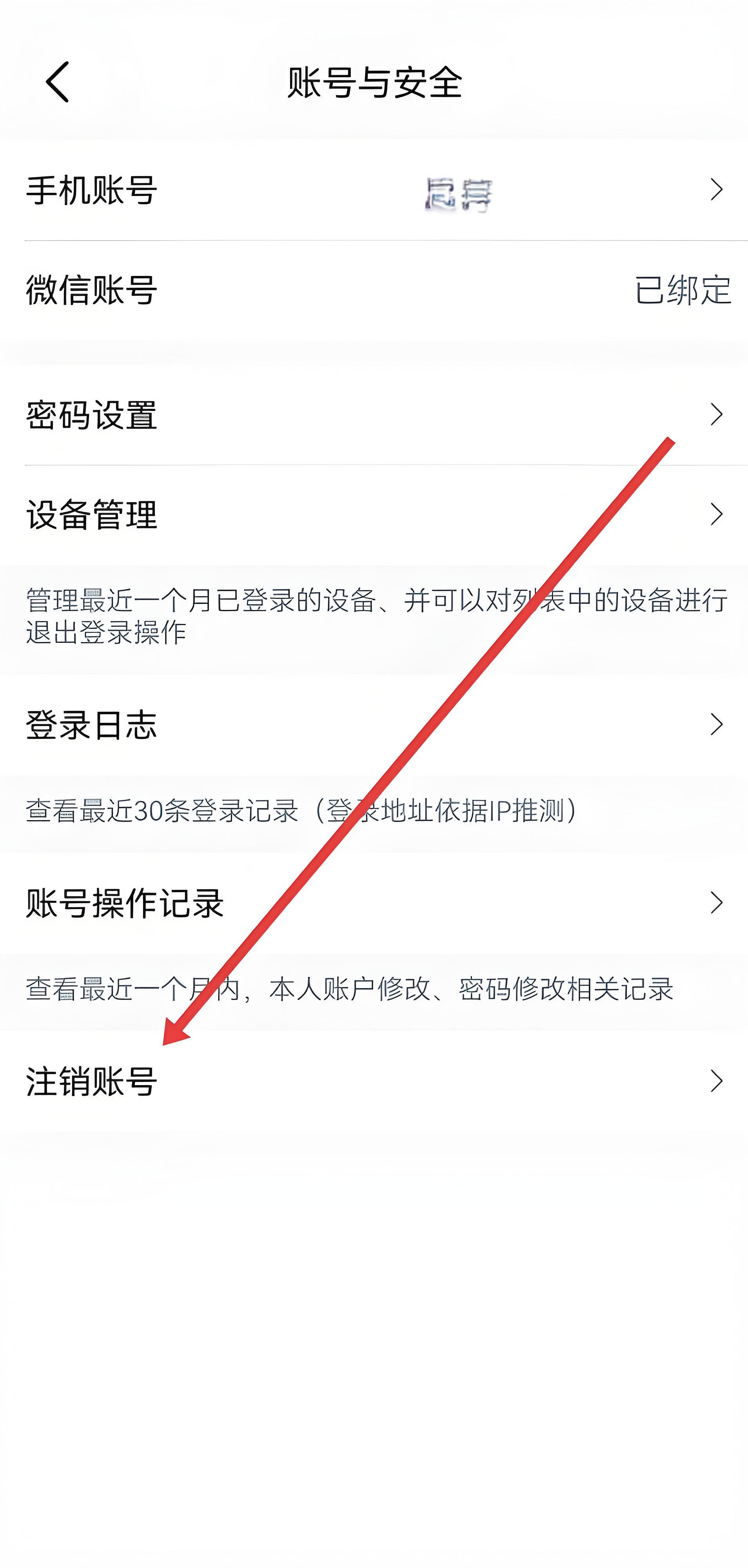Image resolution: width=748 pixels, height=1568 pixels.
Task: Open the 手机账号 row
Action: pyautogui.click(x=374, y=190)
